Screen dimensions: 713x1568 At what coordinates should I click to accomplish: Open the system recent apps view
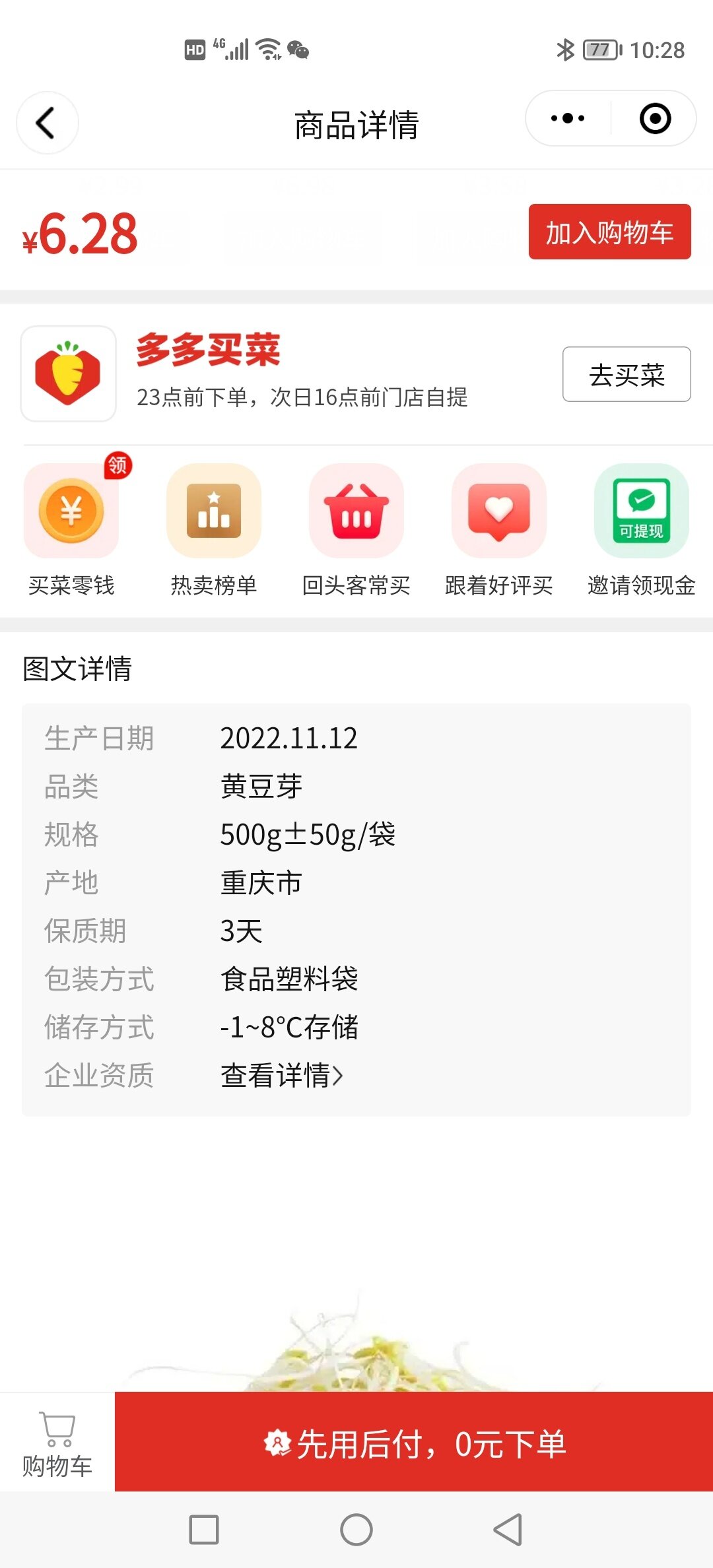(x=204, y=1530)
